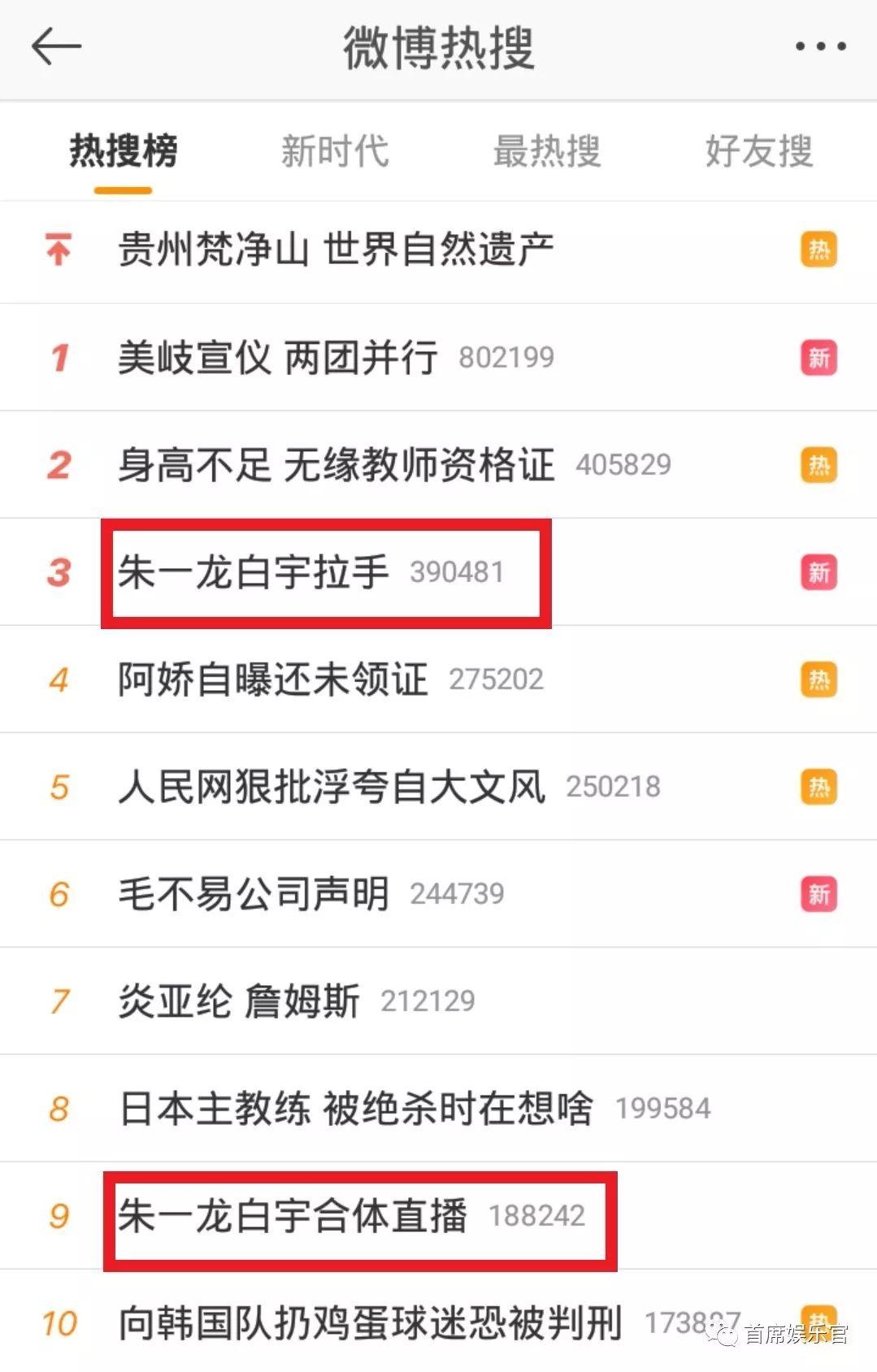Open the three-dot overflow menu

click(x=820, y=47)
